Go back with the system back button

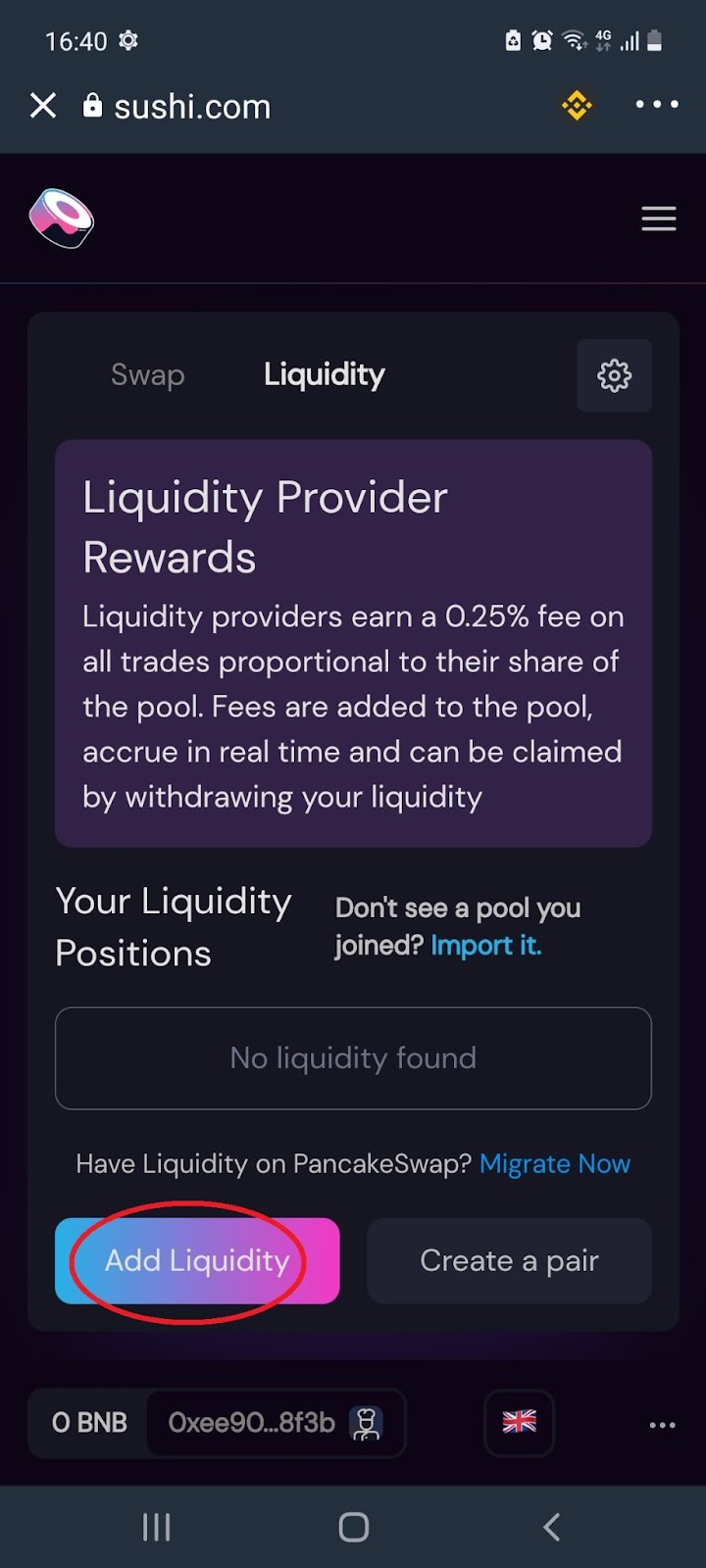coord(552,1526)
